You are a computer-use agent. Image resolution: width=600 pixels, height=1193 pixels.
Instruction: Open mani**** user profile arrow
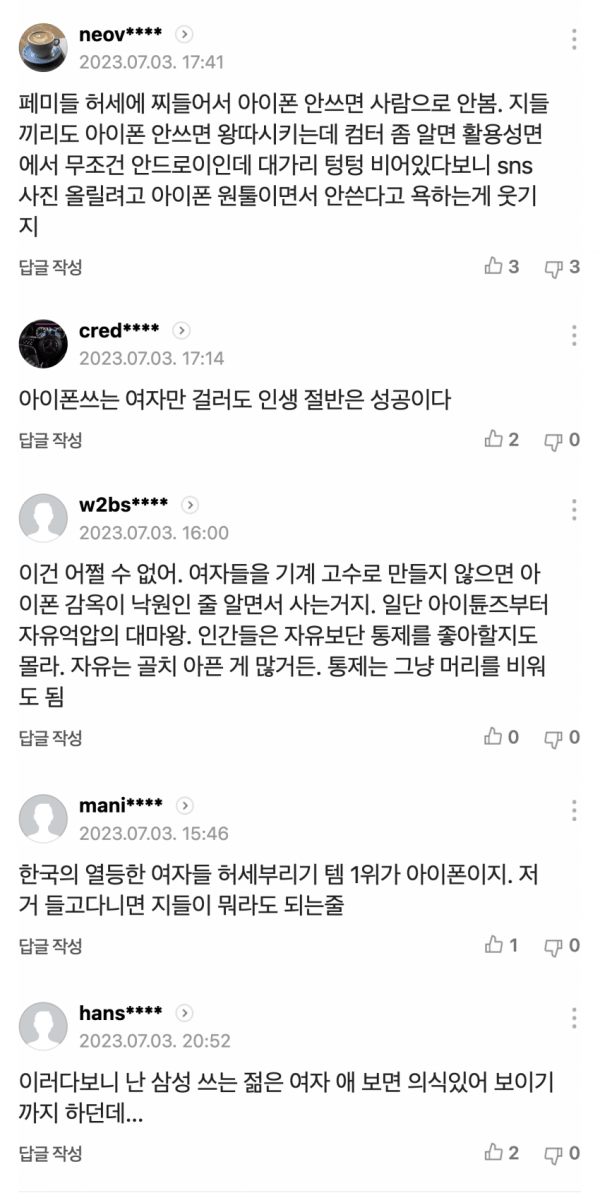186,805
